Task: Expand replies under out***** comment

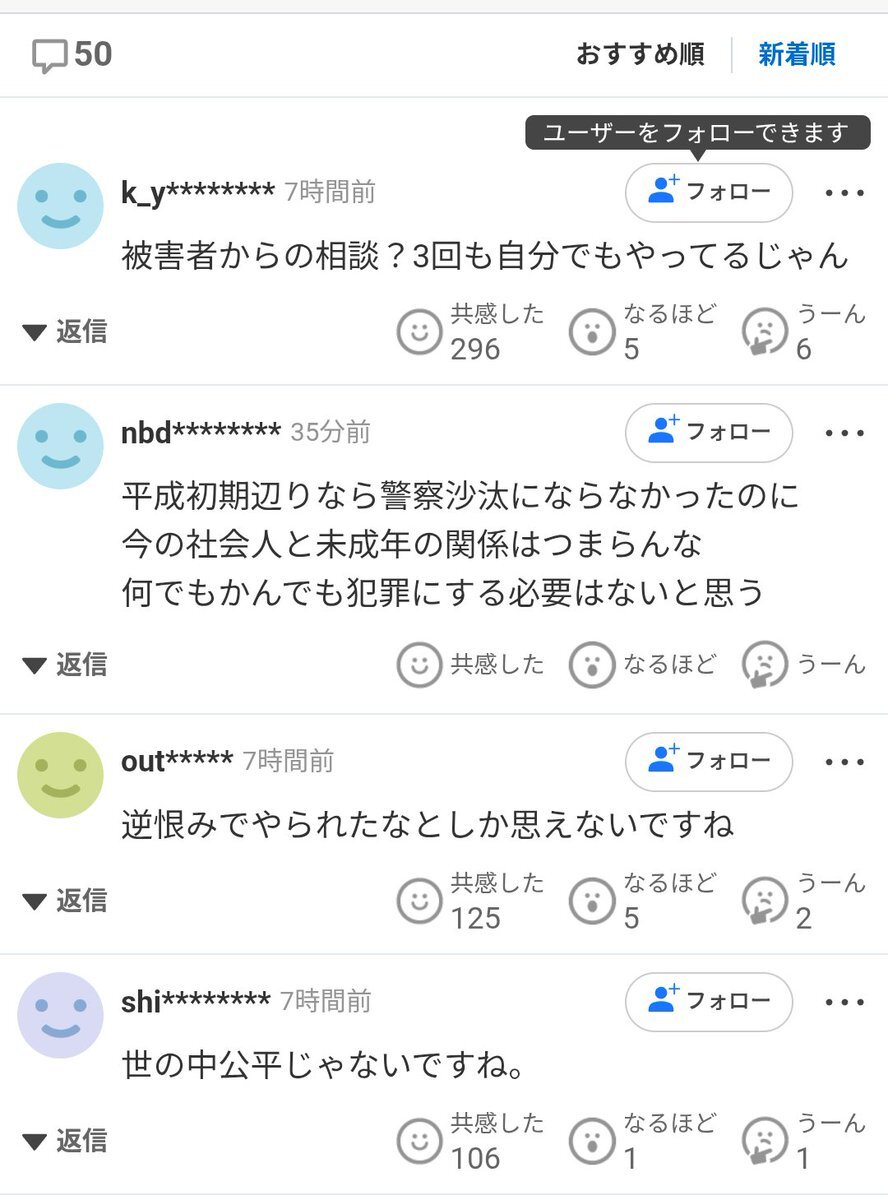Action: click(x=65, y=901)
